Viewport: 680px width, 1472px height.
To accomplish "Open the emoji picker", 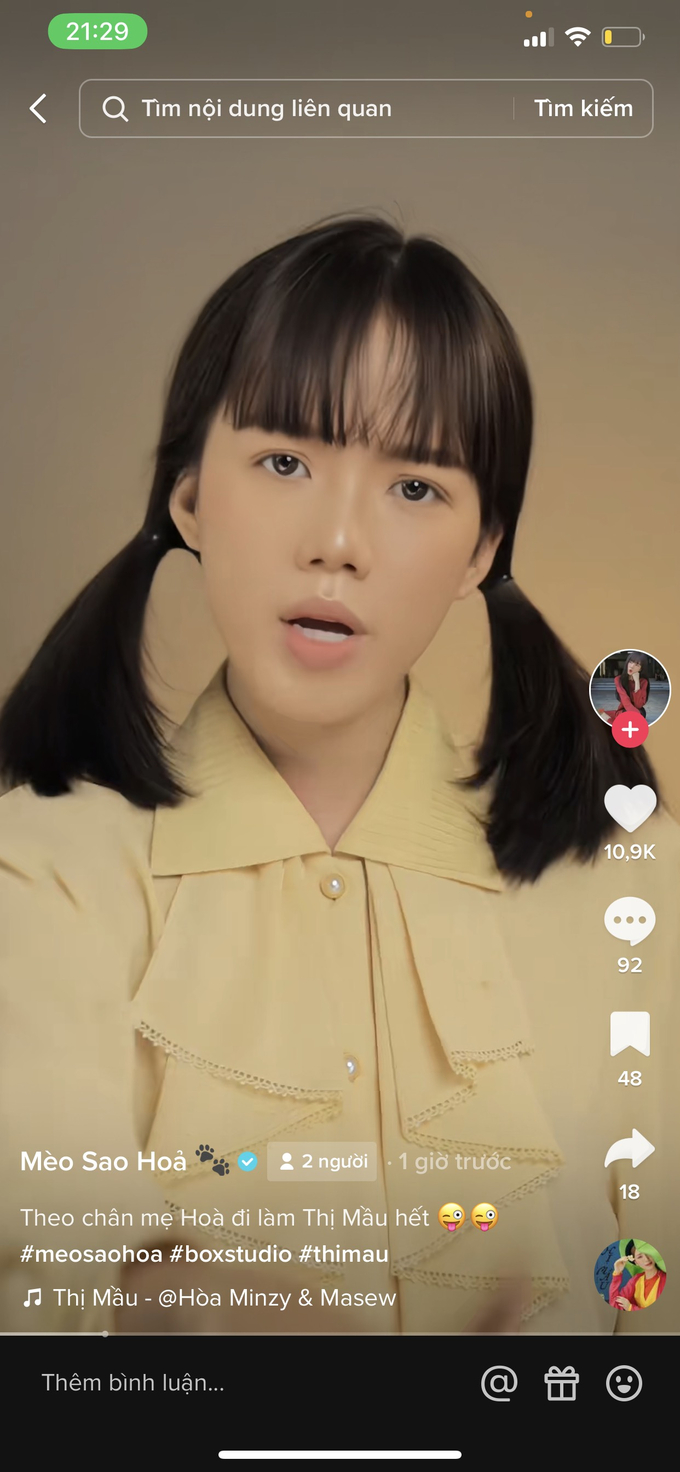I will coord(624,1383).
